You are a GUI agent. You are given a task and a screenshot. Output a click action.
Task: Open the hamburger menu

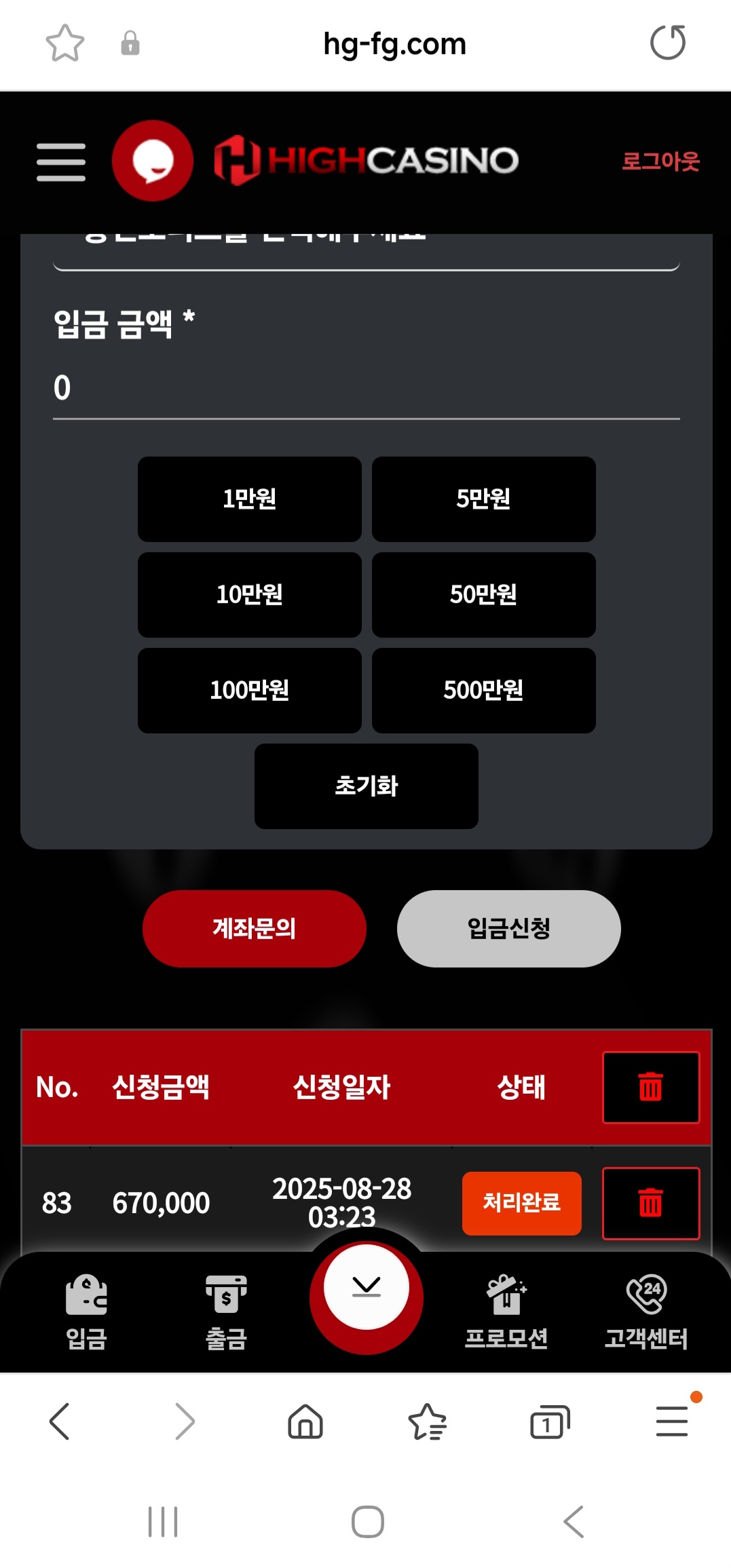[61, 162]
